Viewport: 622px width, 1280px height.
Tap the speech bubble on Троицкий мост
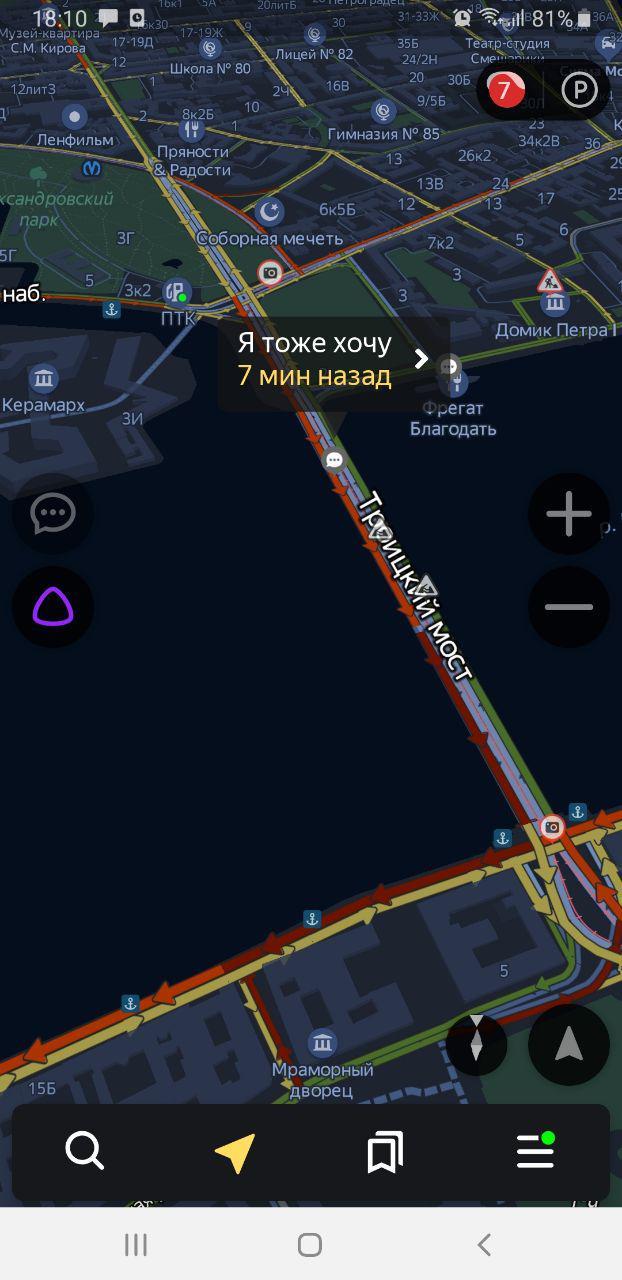coord(335,460)
